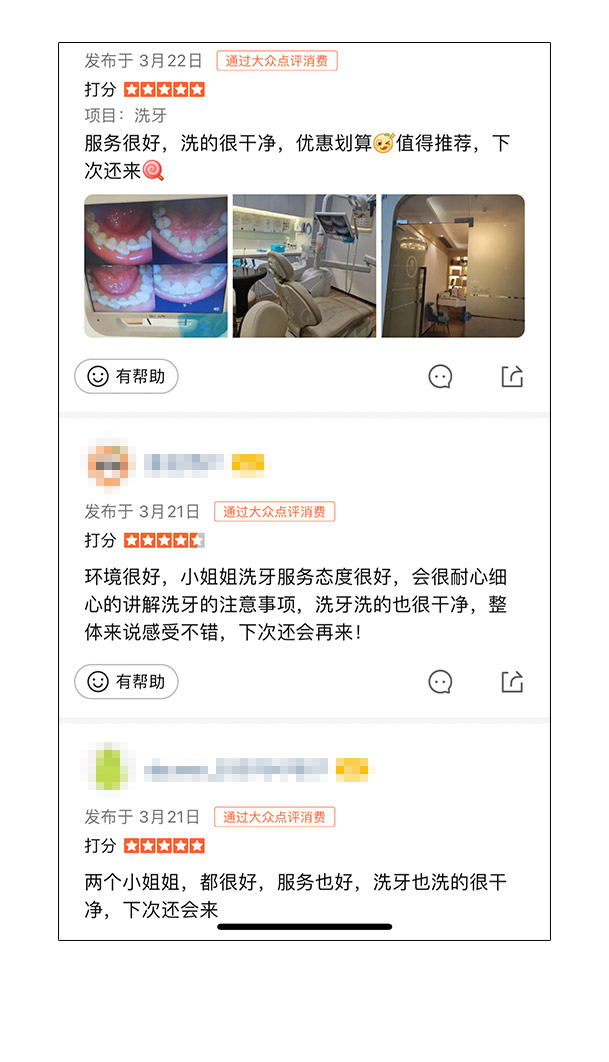609x1062 pixels.
Task: Open the teeth close-up photo in the review
Action: pos(156,266)
